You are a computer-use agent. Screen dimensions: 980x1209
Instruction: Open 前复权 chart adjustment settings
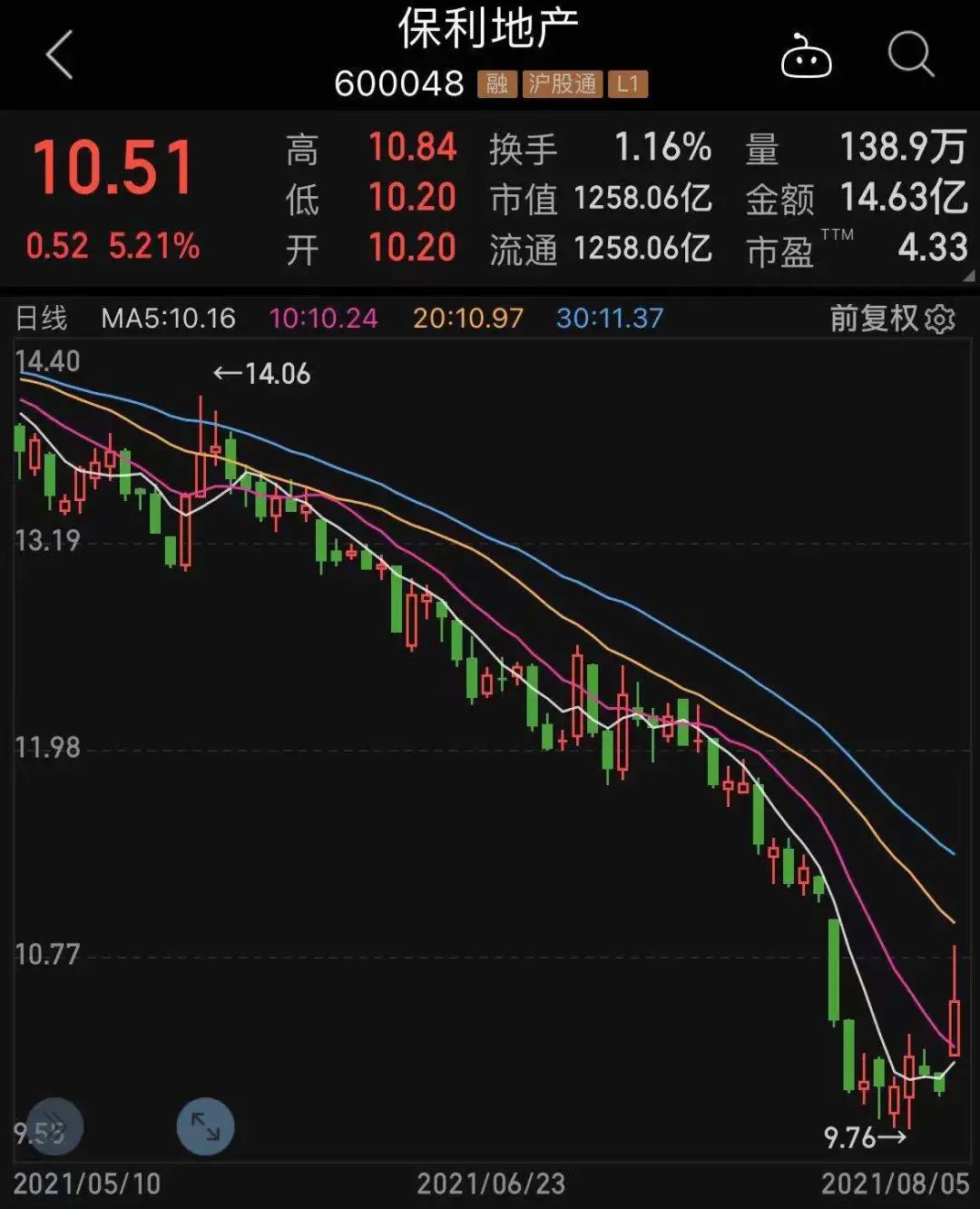tap(892, 319)
